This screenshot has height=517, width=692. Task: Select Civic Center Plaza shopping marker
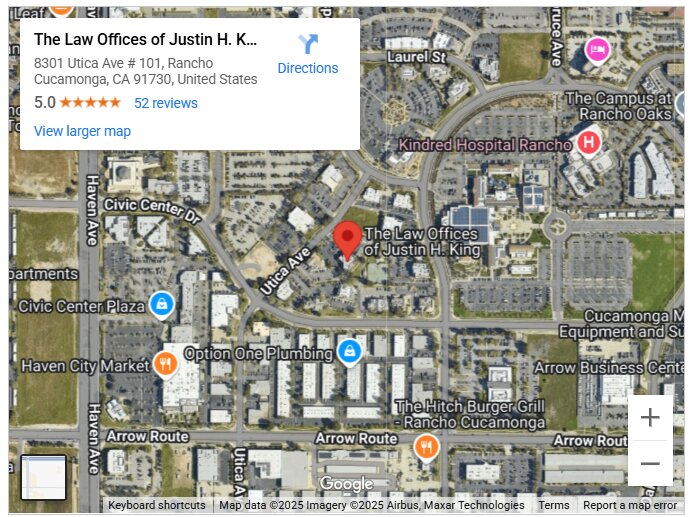point(161,304)
